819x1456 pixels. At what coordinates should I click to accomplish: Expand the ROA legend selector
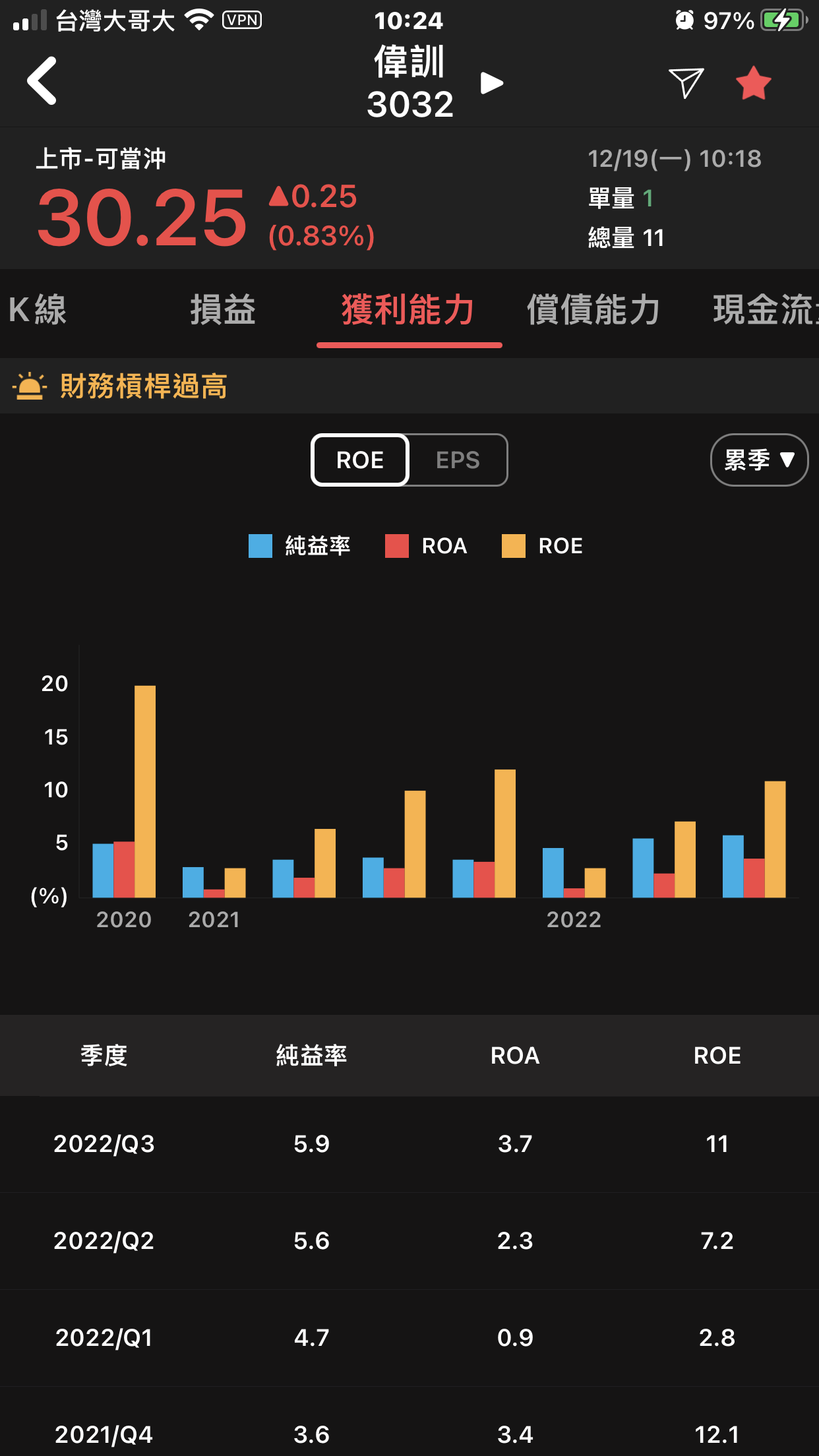coord(426,545)
